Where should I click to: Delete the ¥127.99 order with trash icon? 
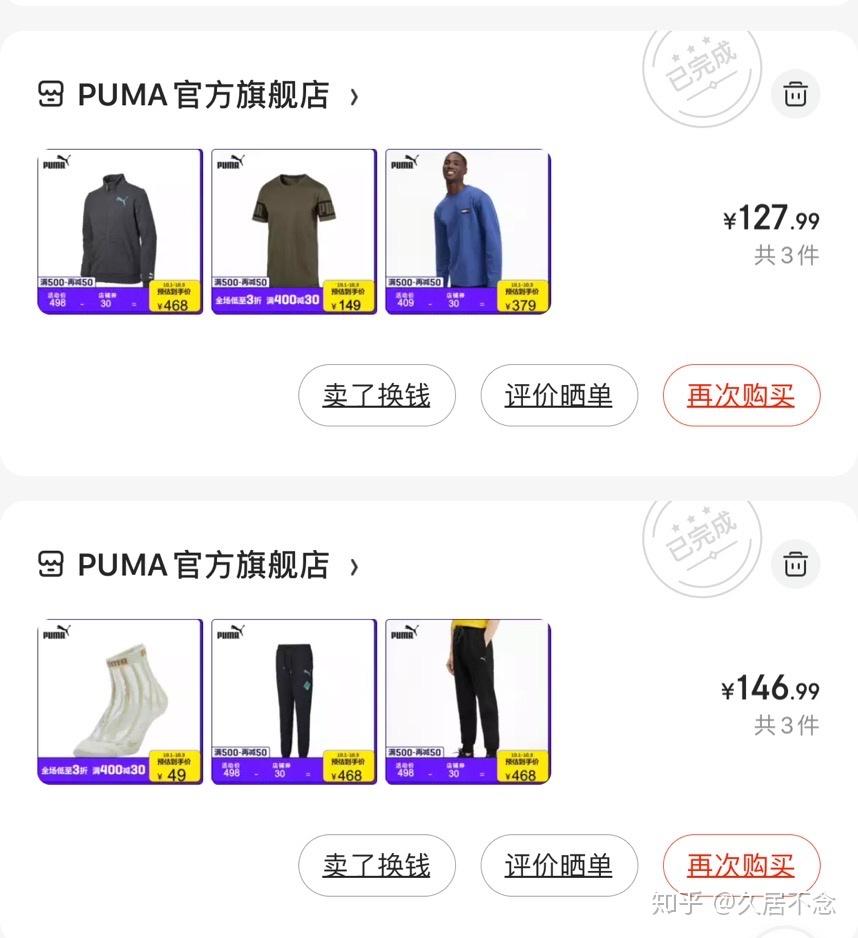click(796, 95)
